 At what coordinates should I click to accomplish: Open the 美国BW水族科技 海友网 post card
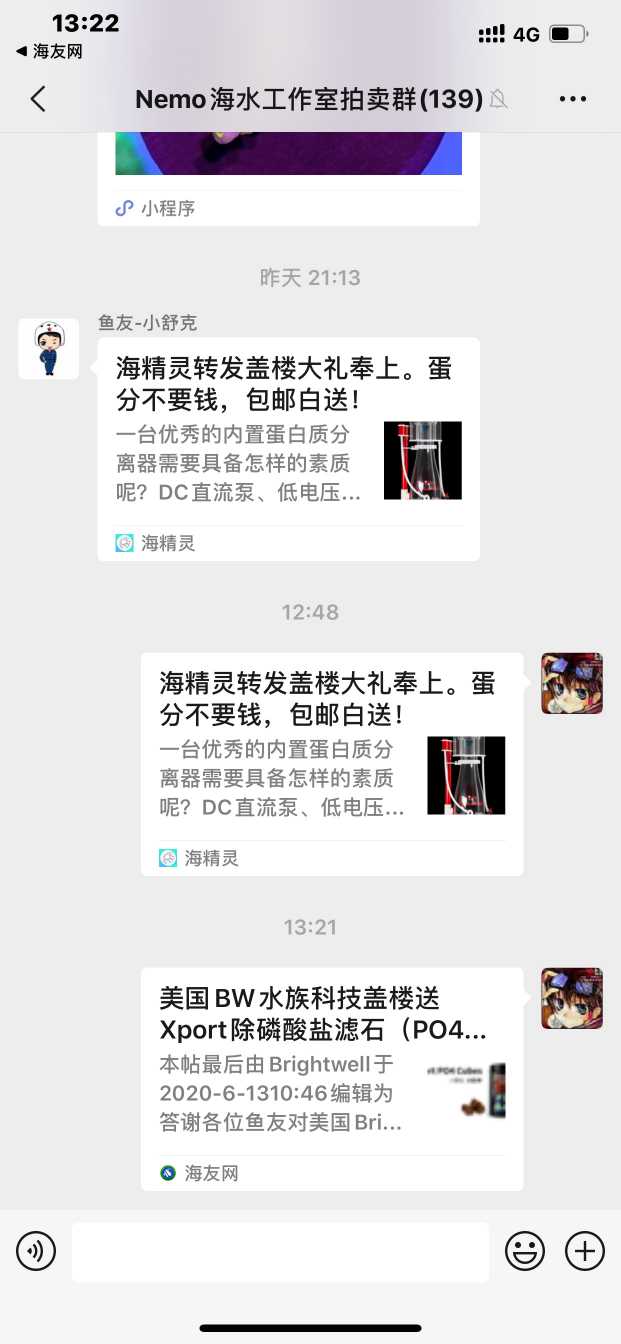(x=331, y=1078)
